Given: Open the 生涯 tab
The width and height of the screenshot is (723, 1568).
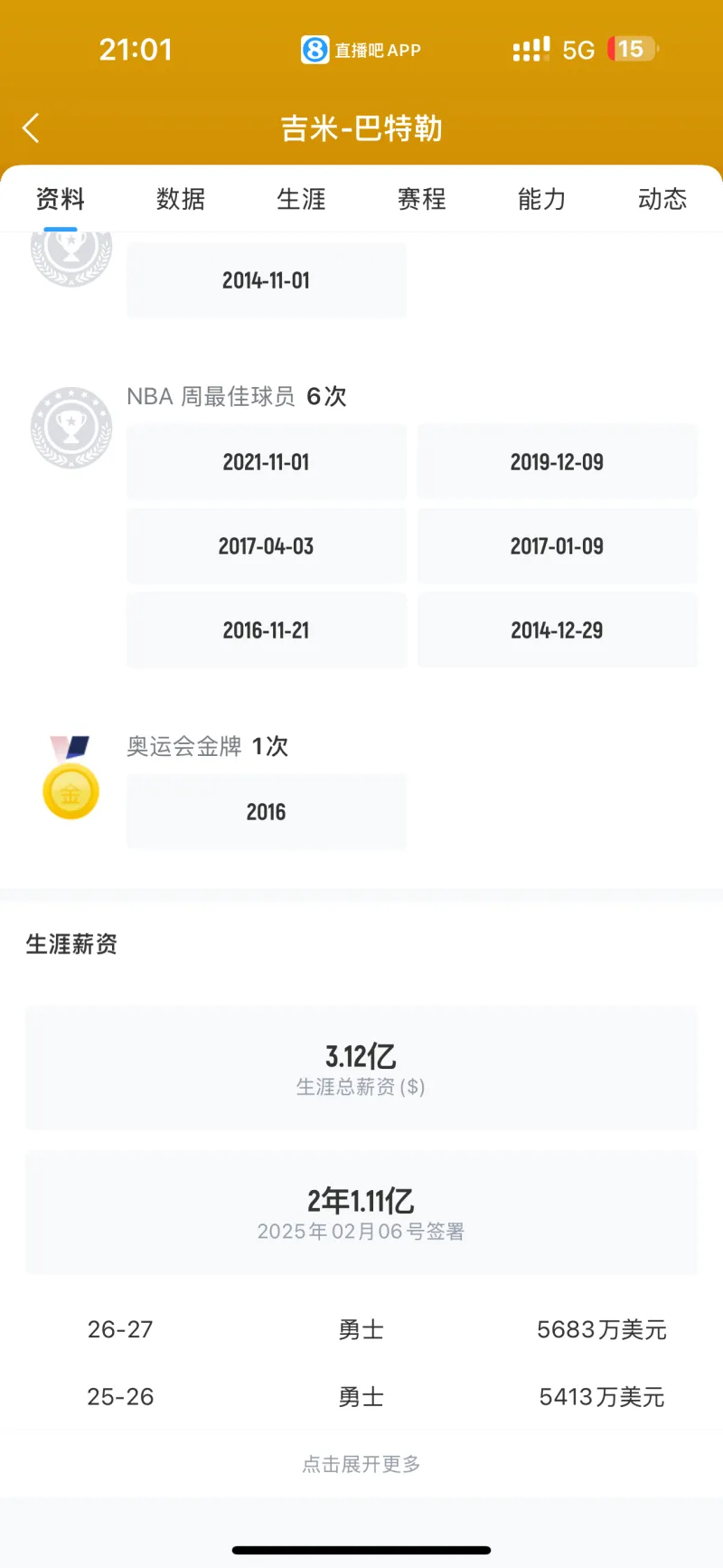Looking at the screenshot, I should pyautogui.click(x=301, y=199).
